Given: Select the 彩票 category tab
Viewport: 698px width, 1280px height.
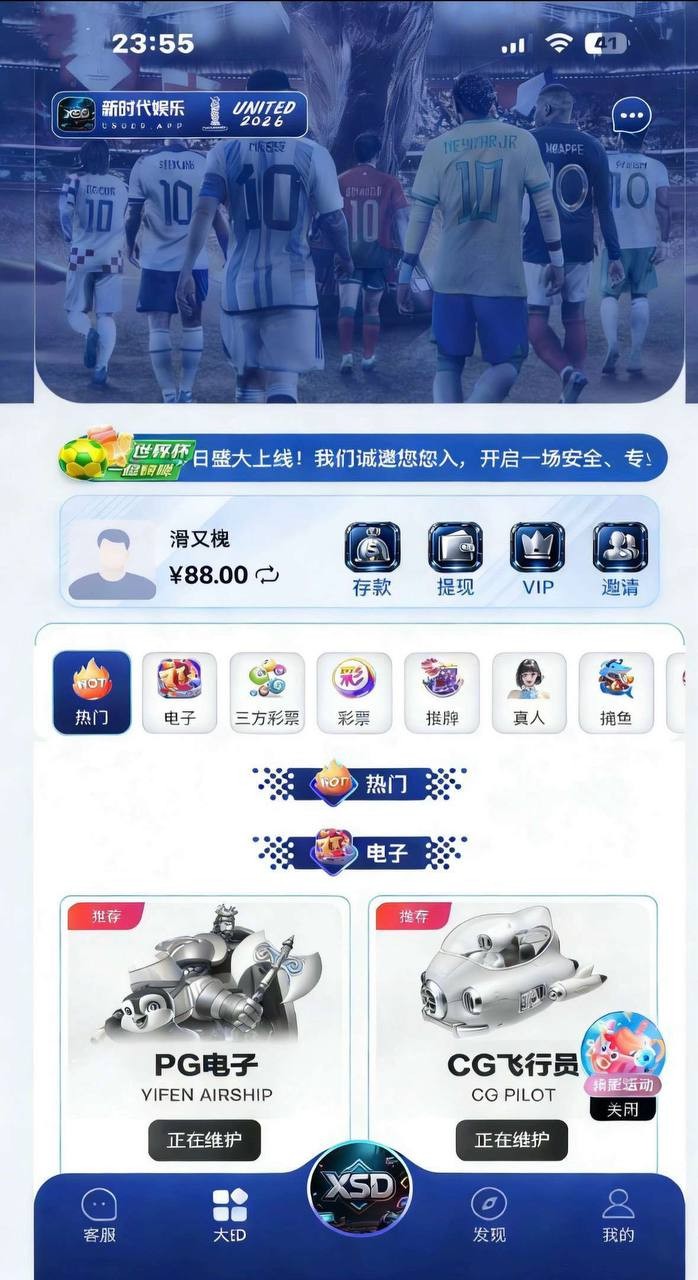Looking at the screenshot, I should point(354,693).
